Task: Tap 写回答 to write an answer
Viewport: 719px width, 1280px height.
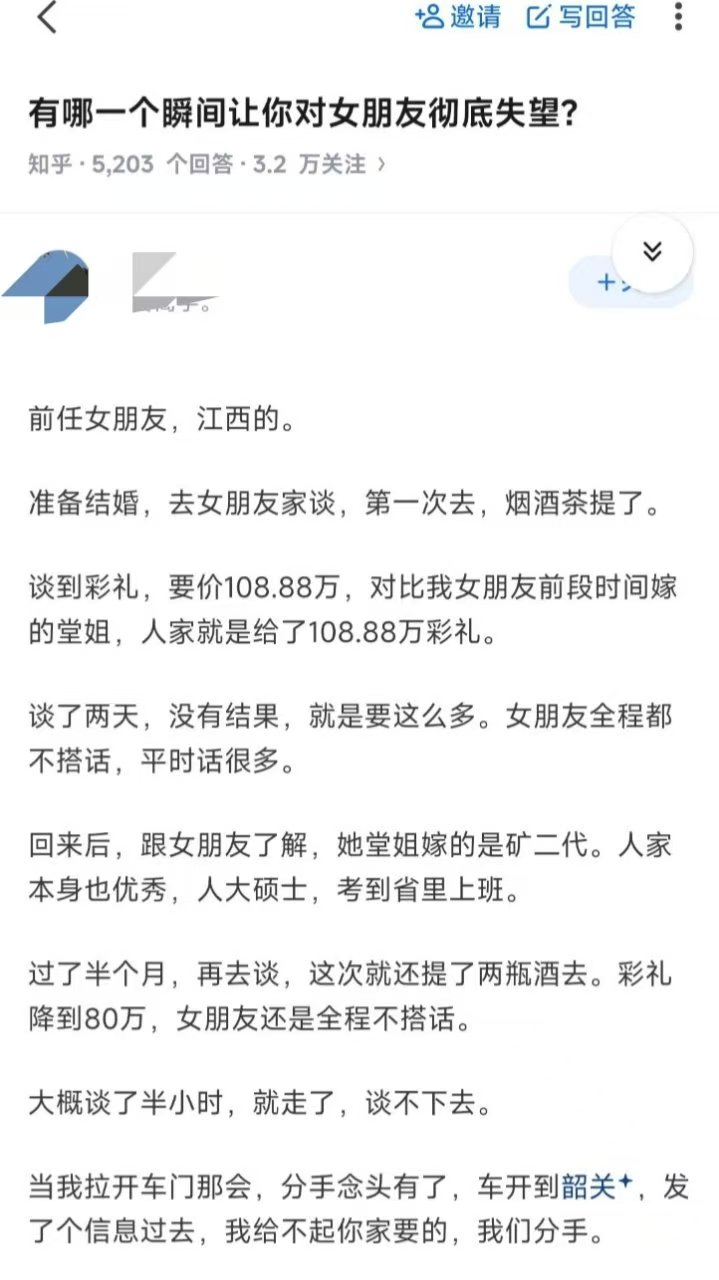Action: (581, 17)
